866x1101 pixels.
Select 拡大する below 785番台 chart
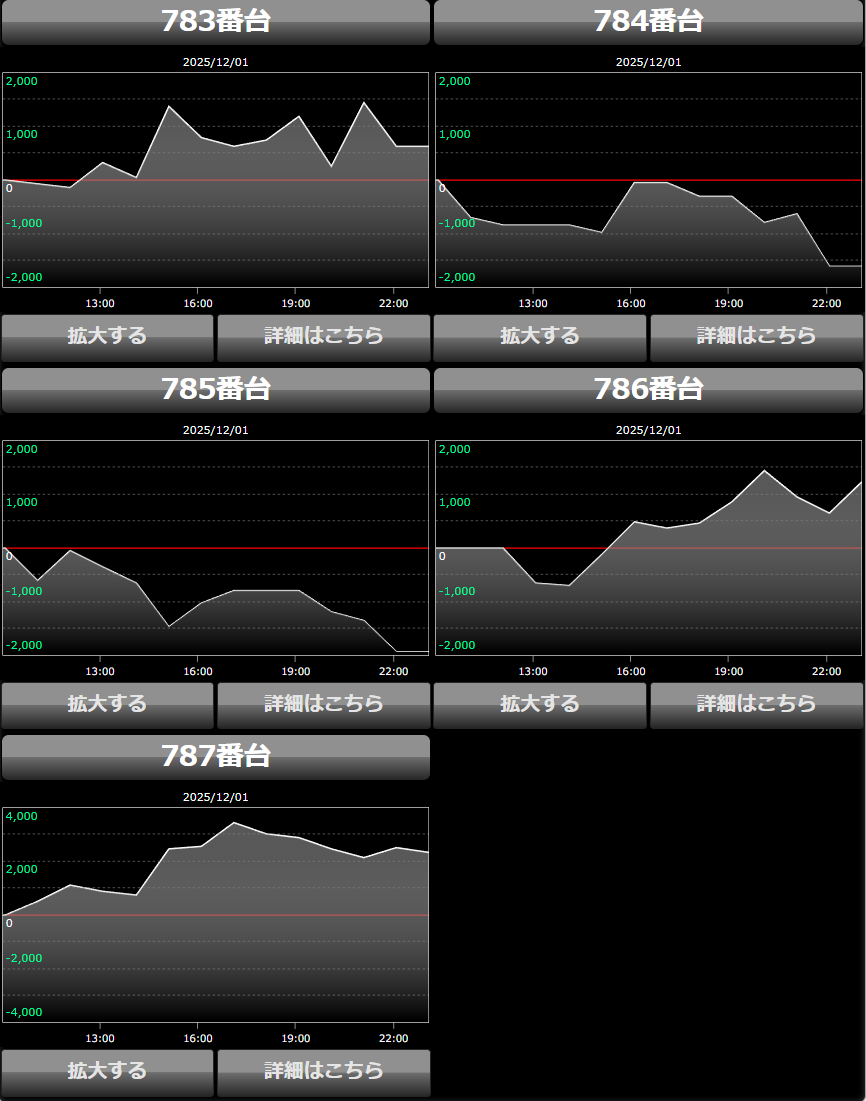point(107,705)
